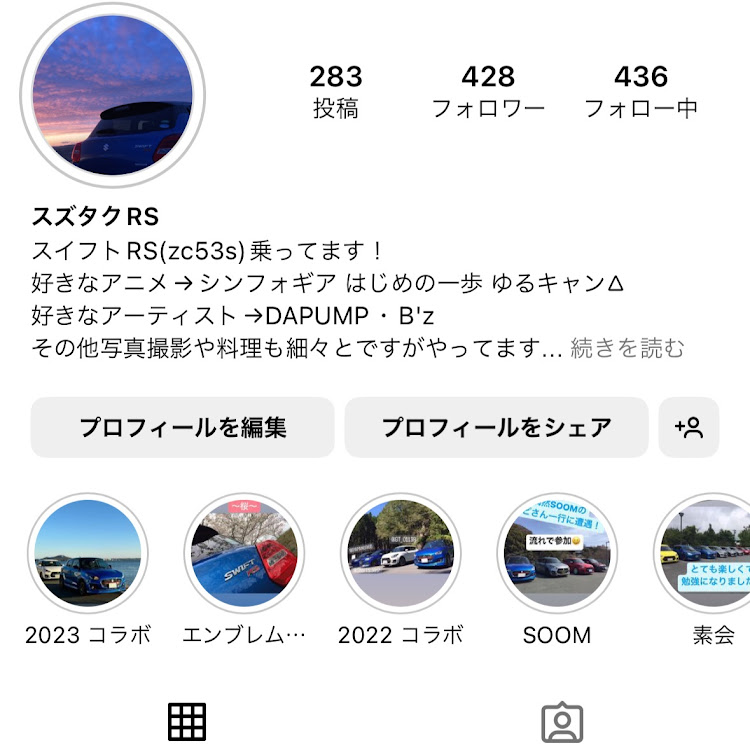The image size is (750, 750).
Task: Open the 428 フォロワー list
Action: (488, 91)
